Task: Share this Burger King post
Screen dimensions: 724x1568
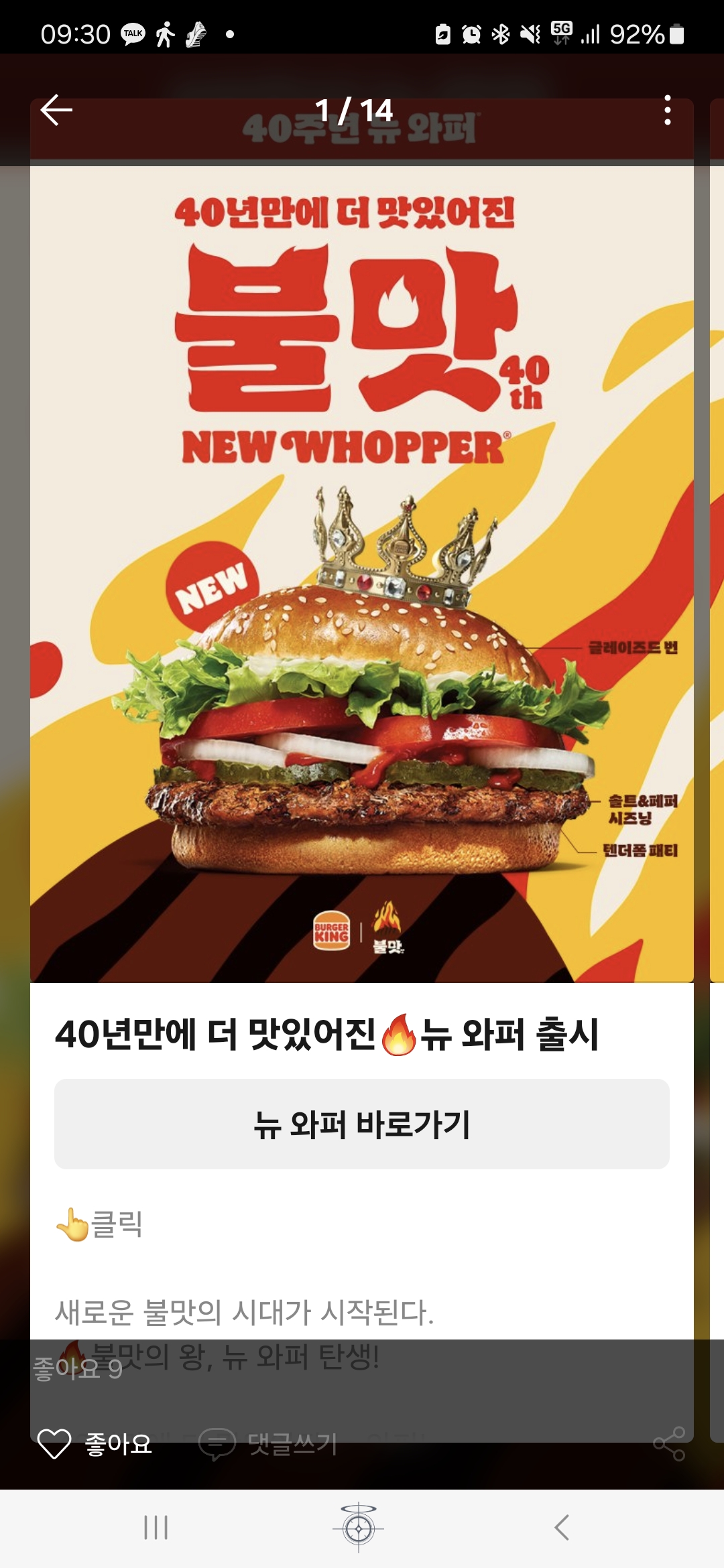Action: 669,1443
